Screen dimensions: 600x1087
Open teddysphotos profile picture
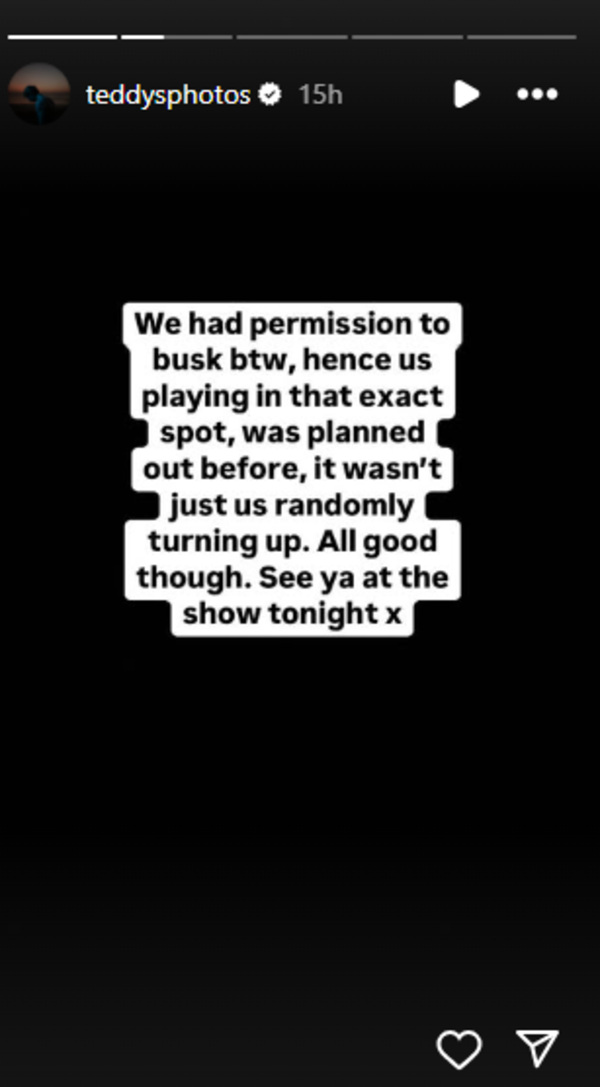coord(39,94)
